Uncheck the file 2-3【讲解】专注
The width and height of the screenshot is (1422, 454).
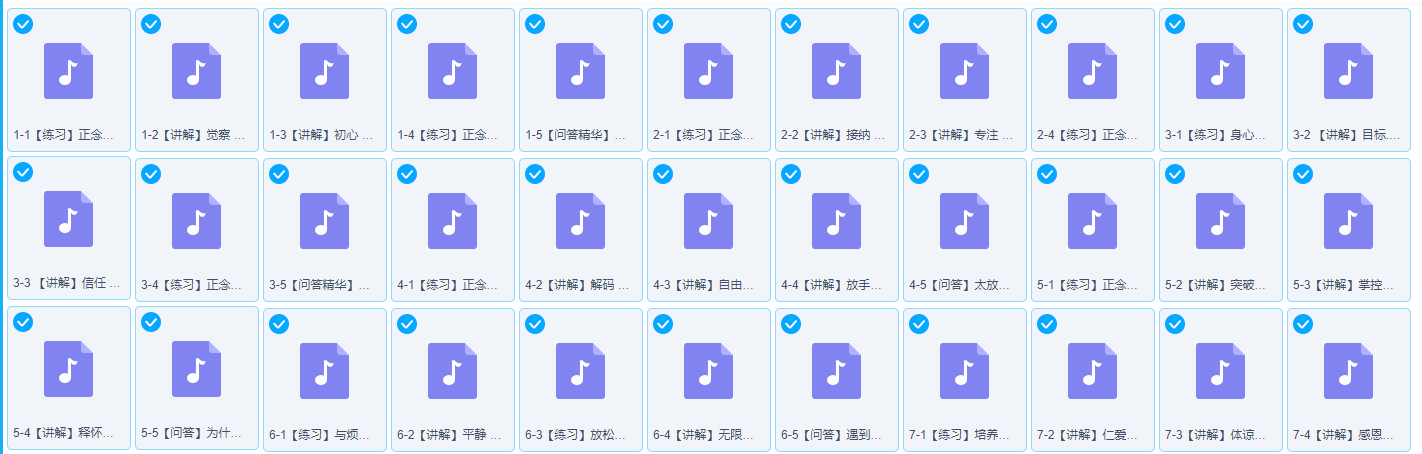tap(919, 24)
